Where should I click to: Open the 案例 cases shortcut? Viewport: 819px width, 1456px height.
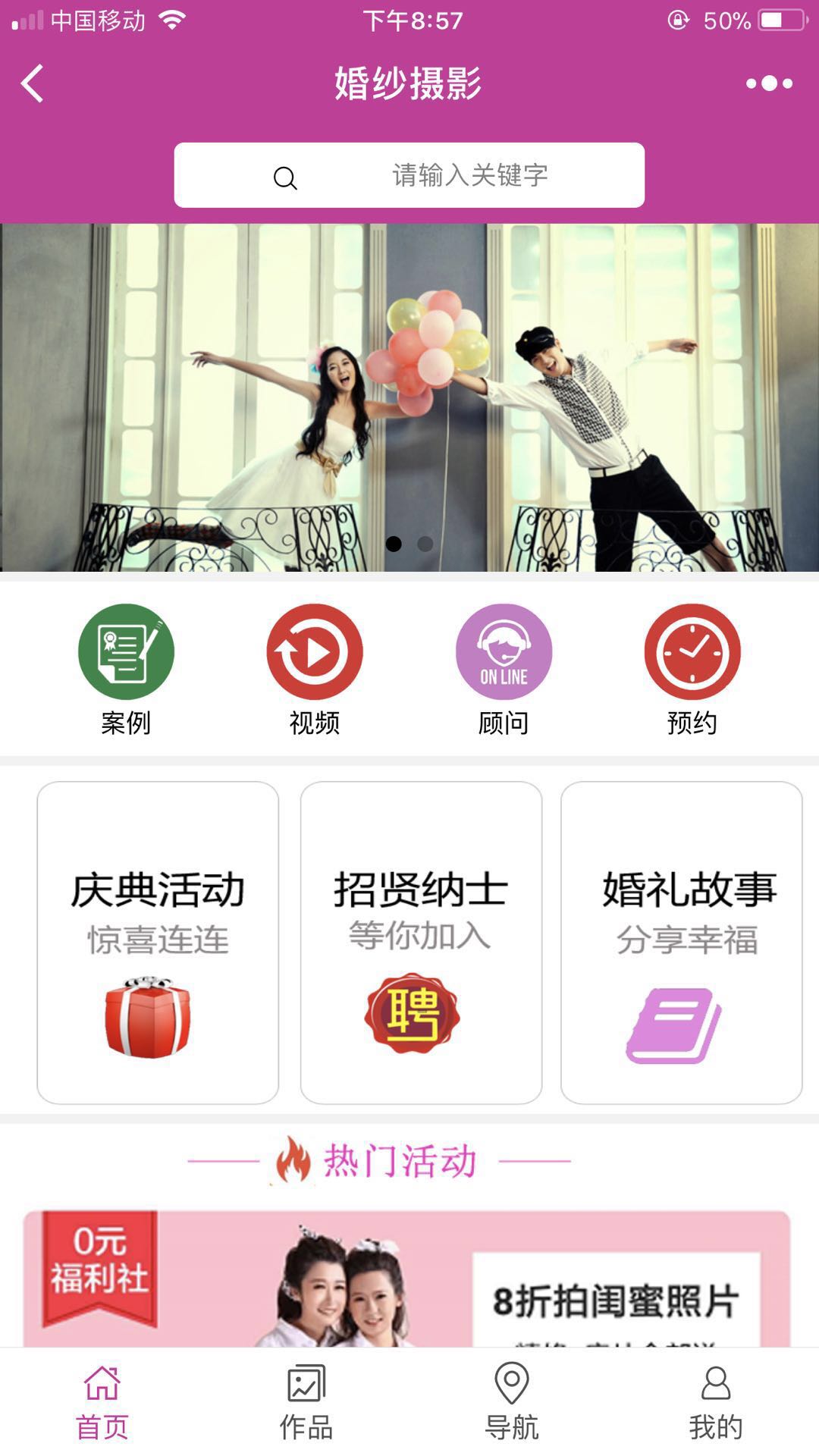pyautogui.click(x=126, y=669)
